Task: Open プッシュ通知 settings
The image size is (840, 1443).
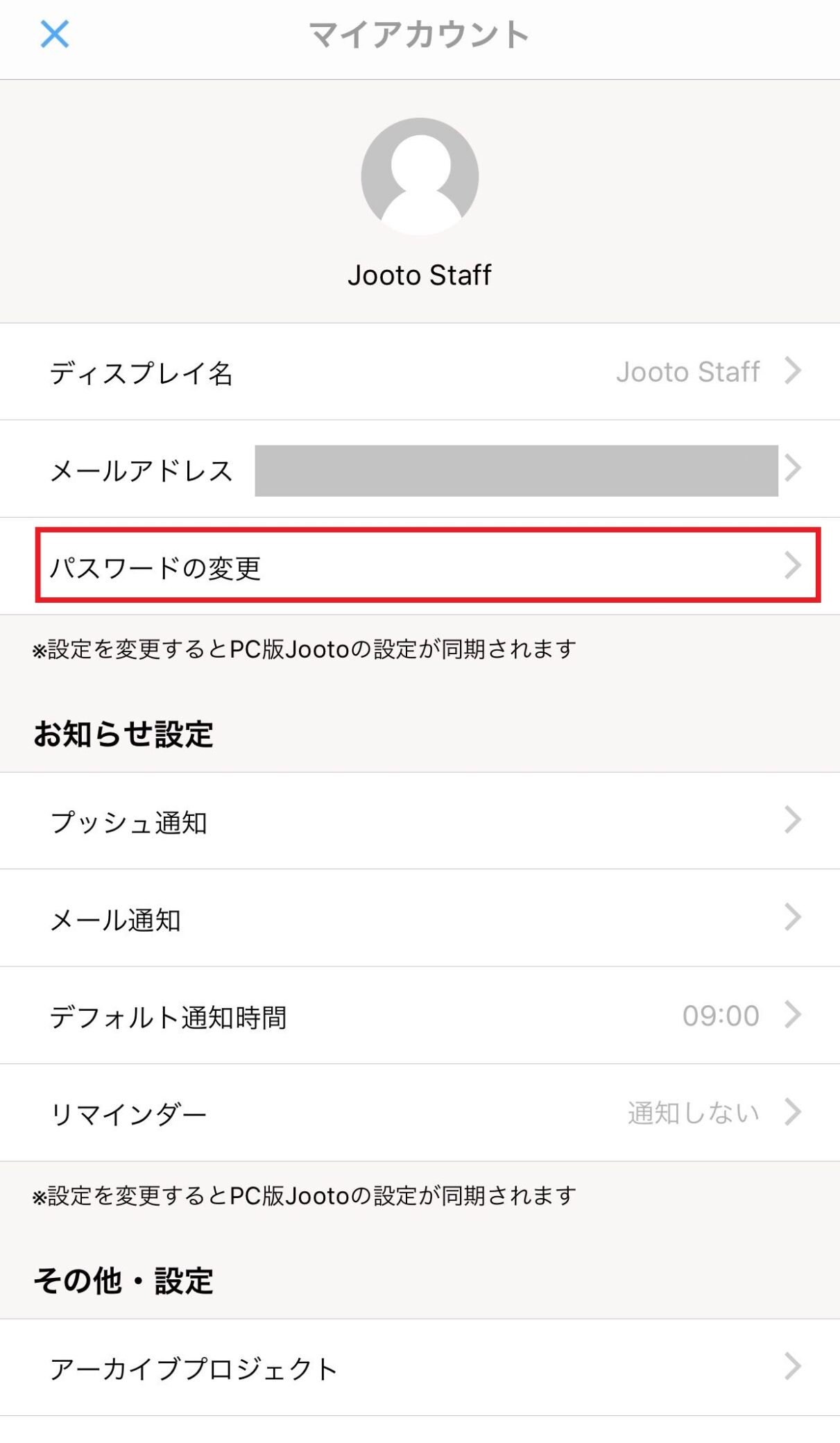Action: click(x=420, y=821)
